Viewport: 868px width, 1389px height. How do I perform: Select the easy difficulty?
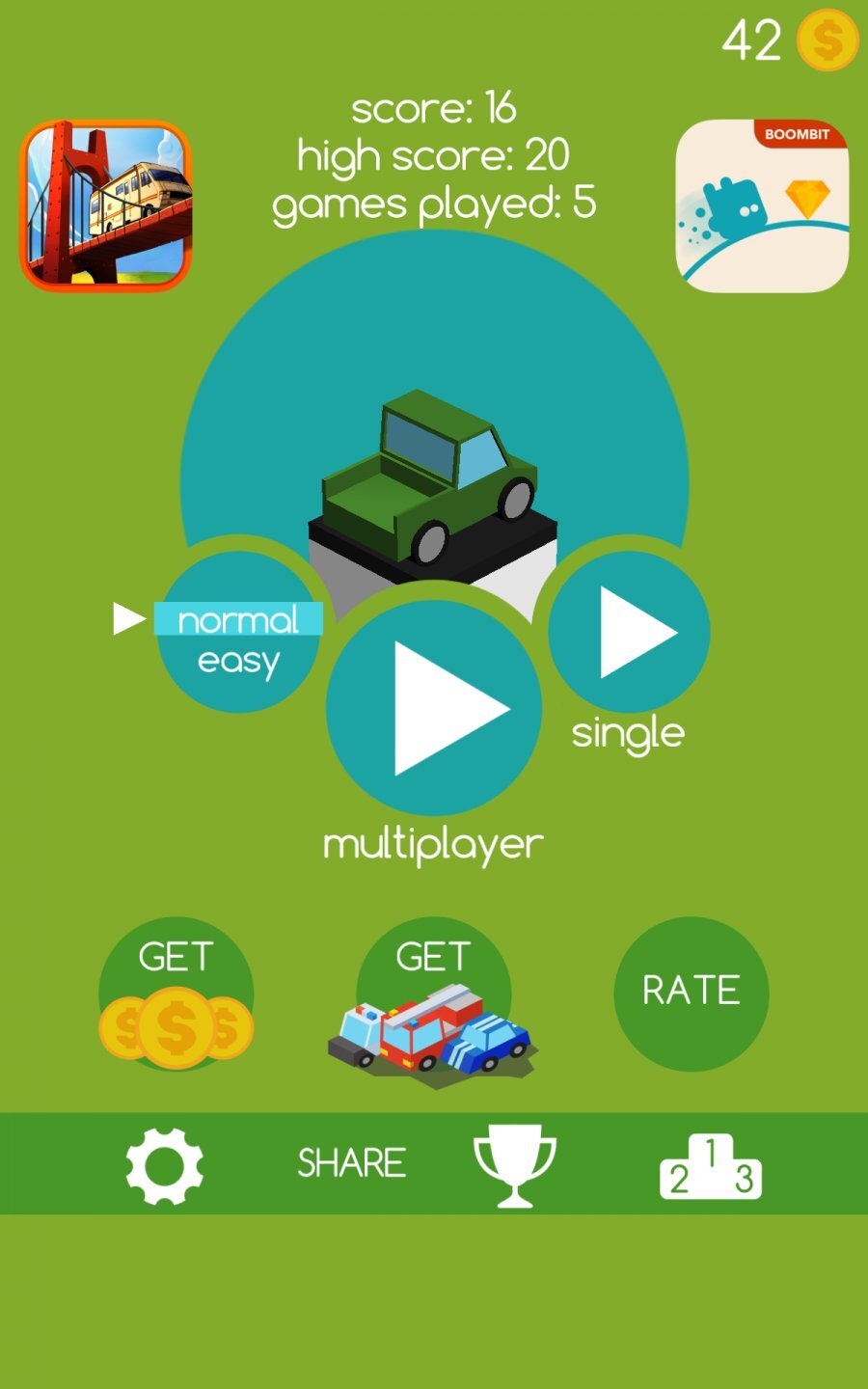238,663
